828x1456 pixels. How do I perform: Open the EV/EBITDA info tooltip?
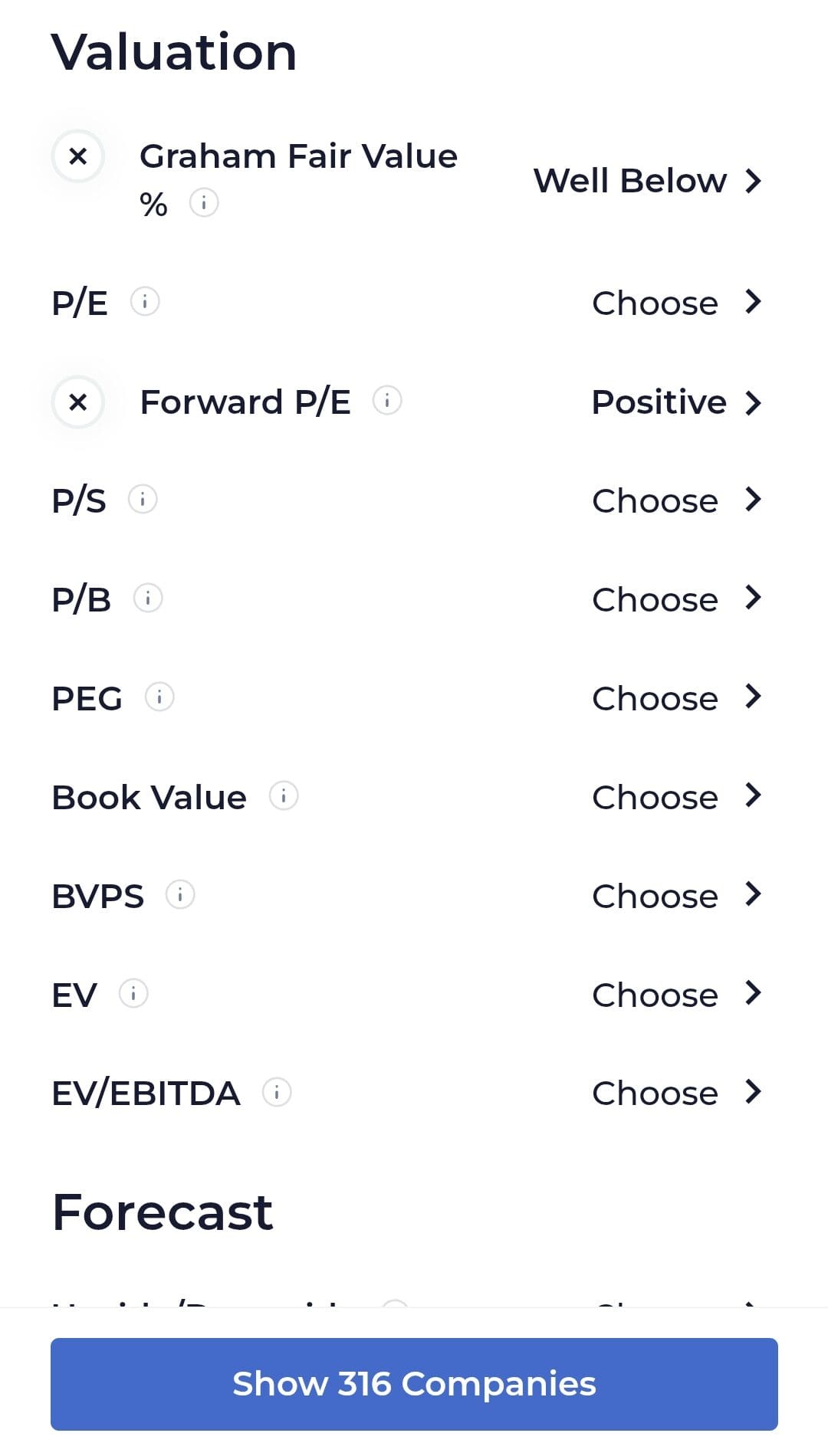click(277, 1091)
